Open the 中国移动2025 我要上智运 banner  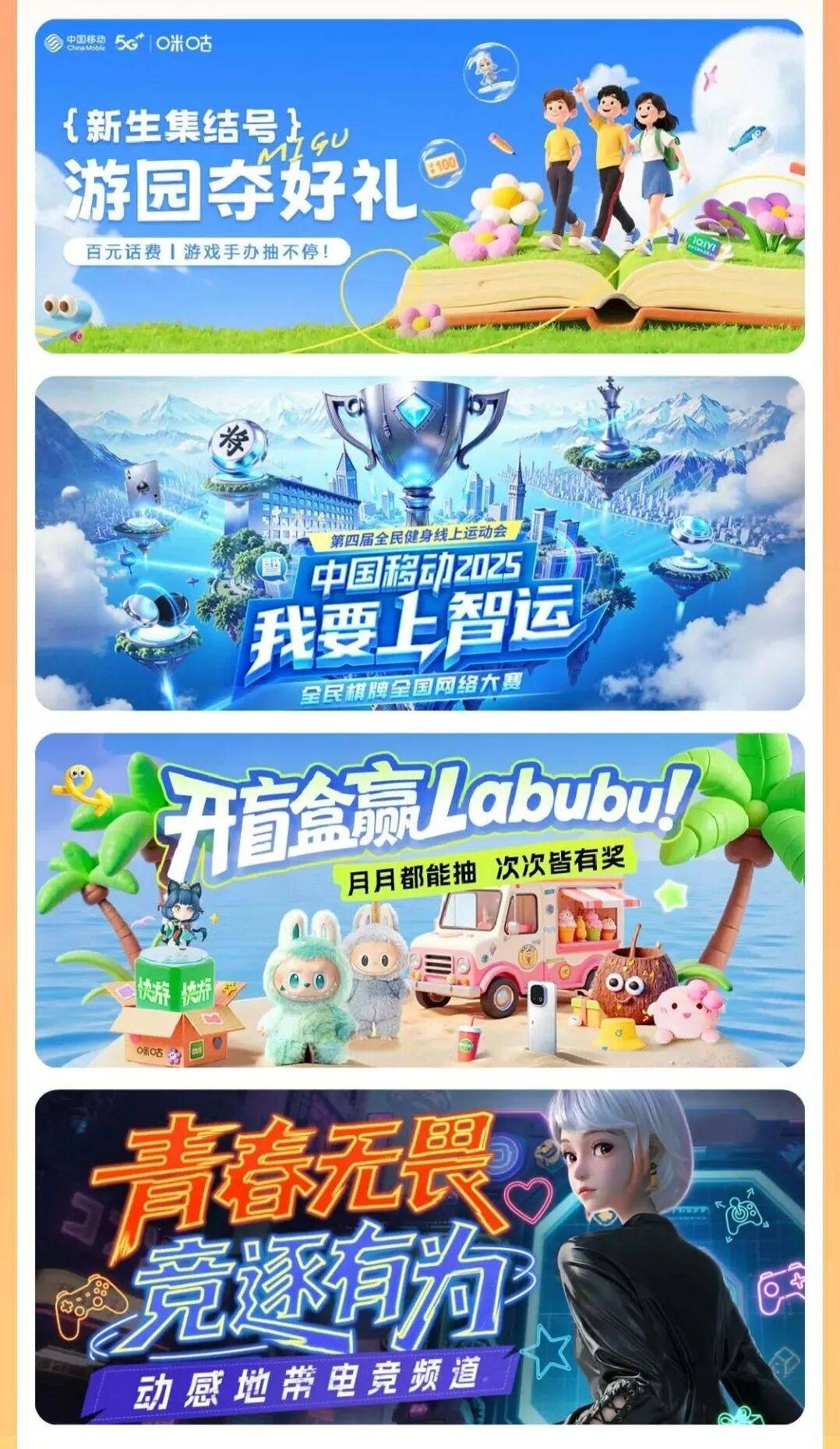coord(419,543)
